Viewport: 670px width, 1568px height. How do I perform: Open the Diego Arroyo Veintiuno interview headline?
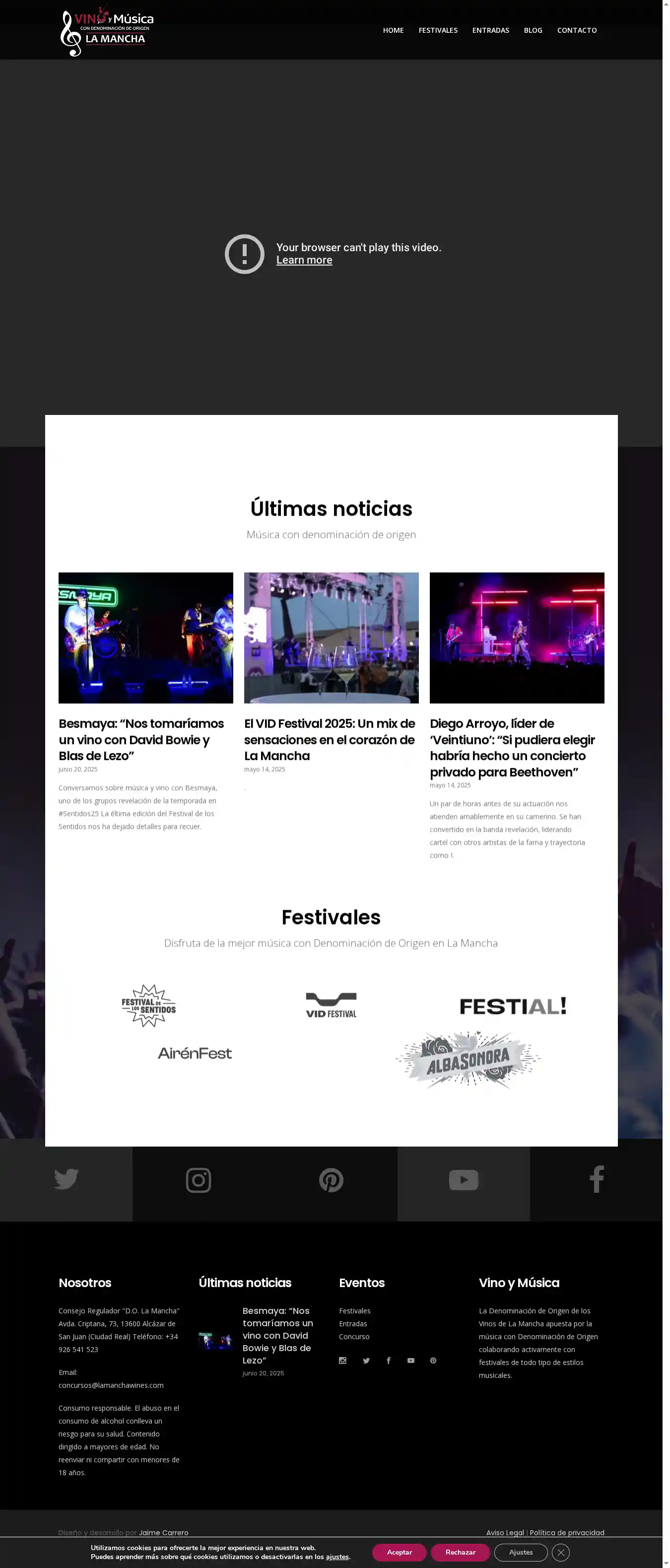point(512,747)
